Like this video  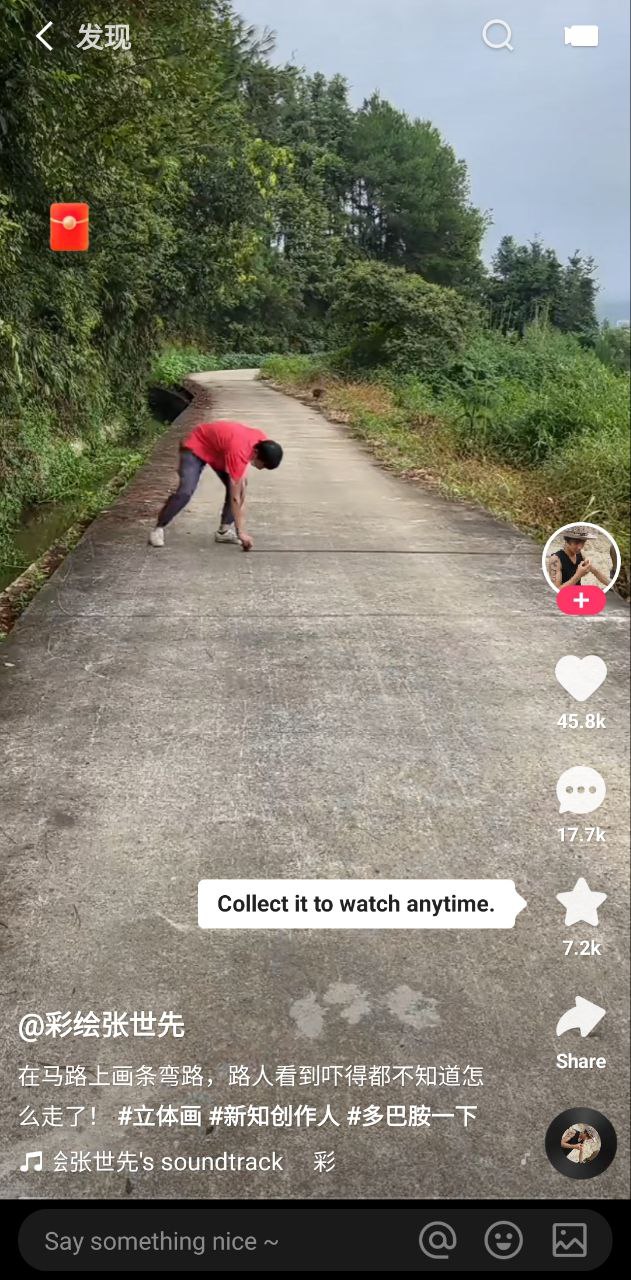tap(581, 680)
